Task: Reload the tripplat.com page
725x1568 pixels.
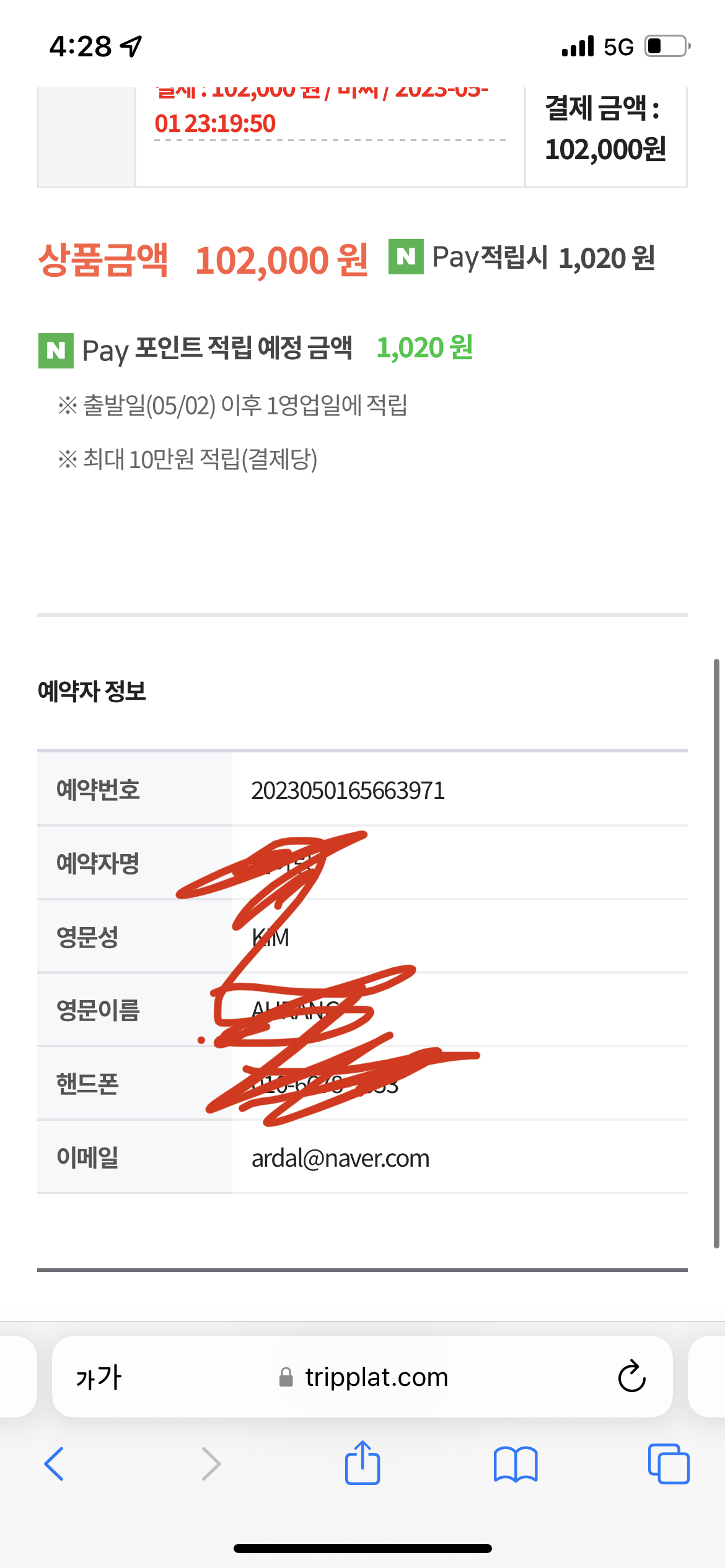Action: click(632, 1377)
